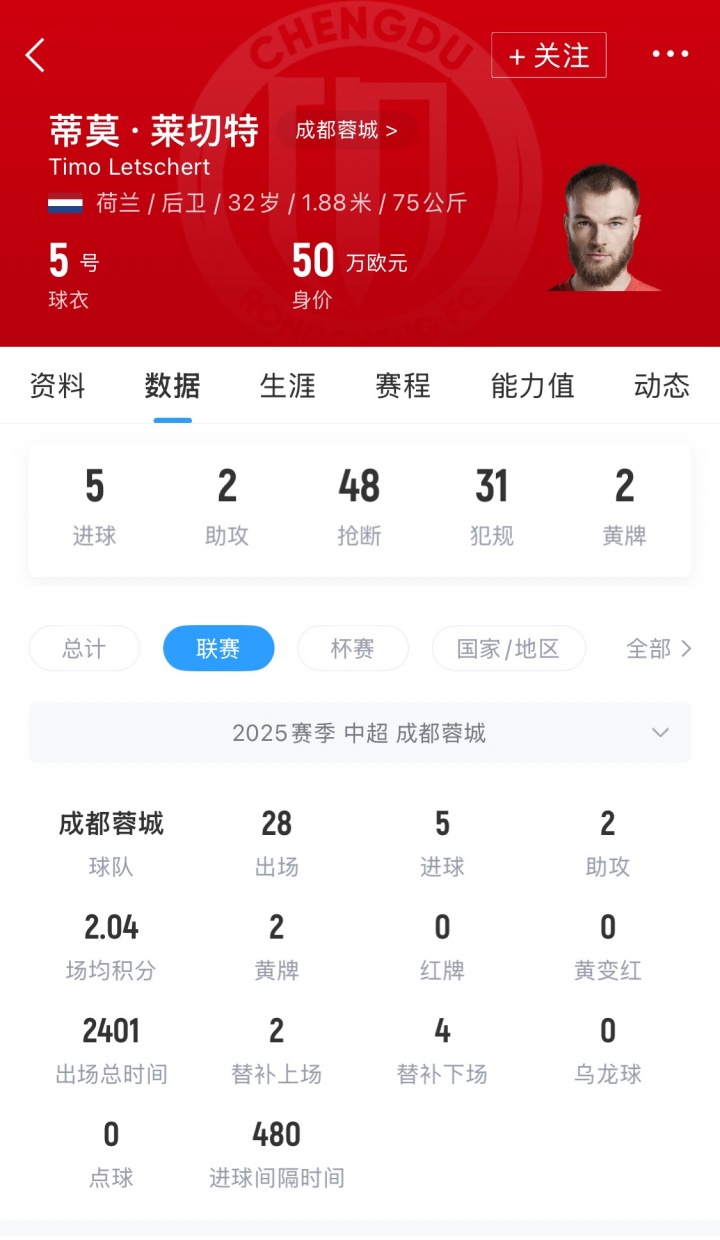Tap the player portrait photo
The image size is (720, 1240).
tap(606, 224)
